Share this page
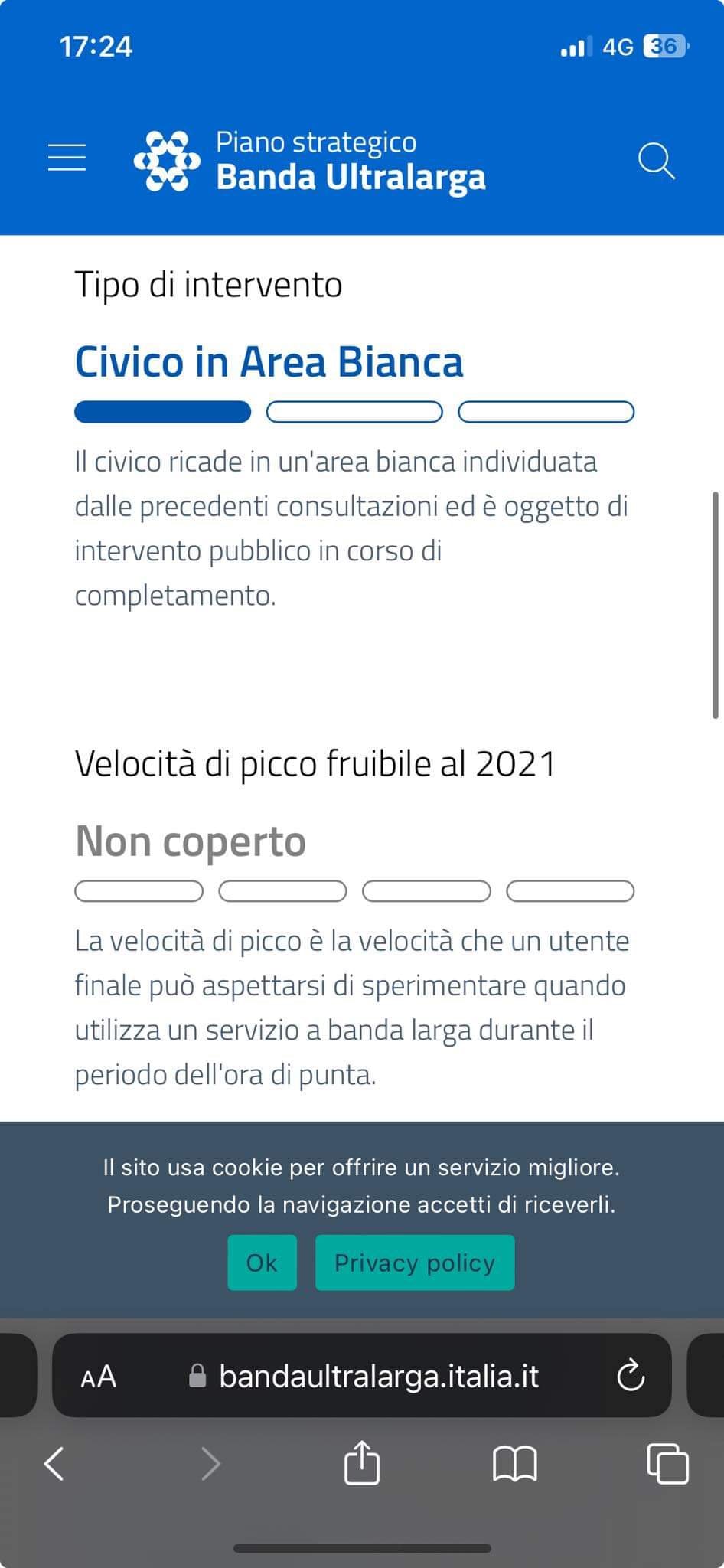This screenshot has height=1568, width=724. tap(362, 1462)
